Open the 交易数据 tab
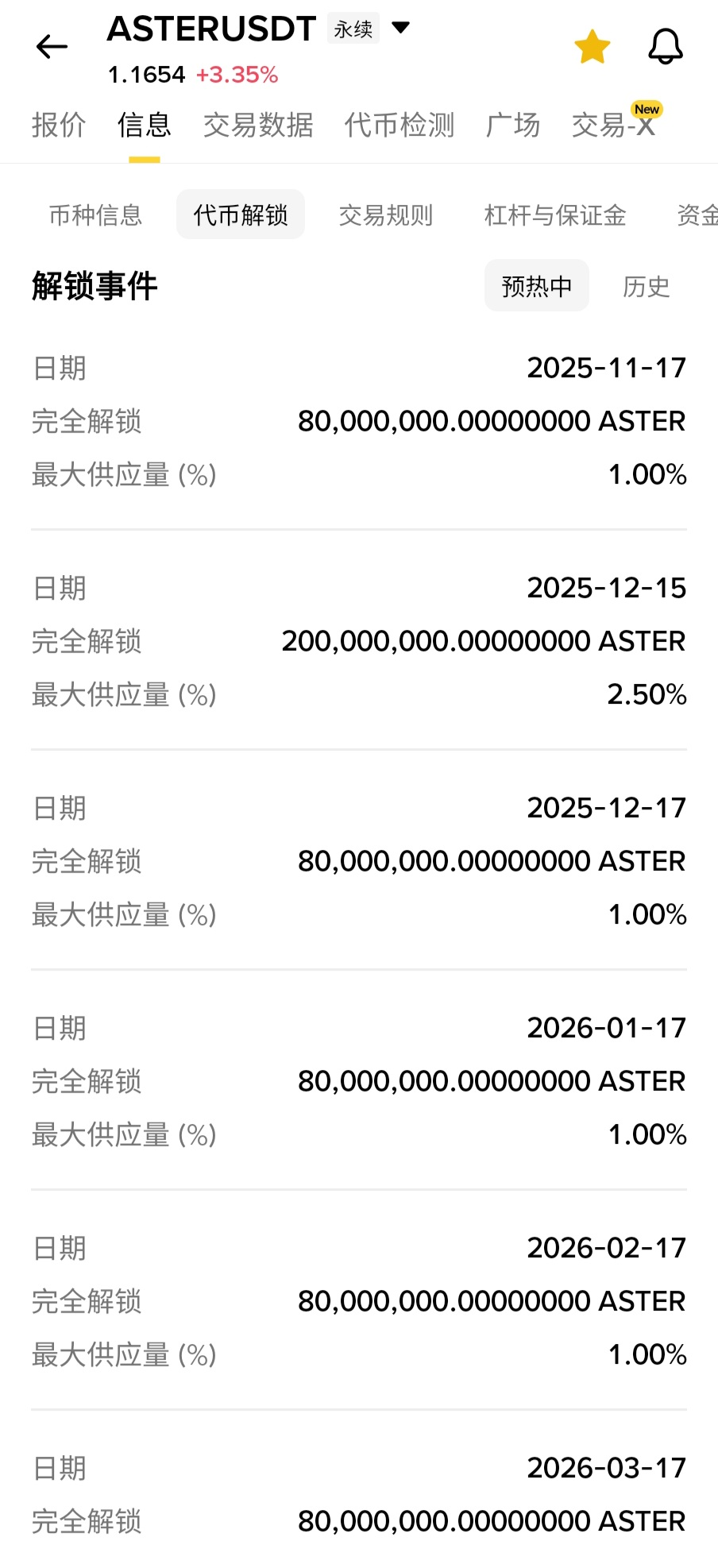The height and width of the screenshot is (1568, 718). click(258, 126)
